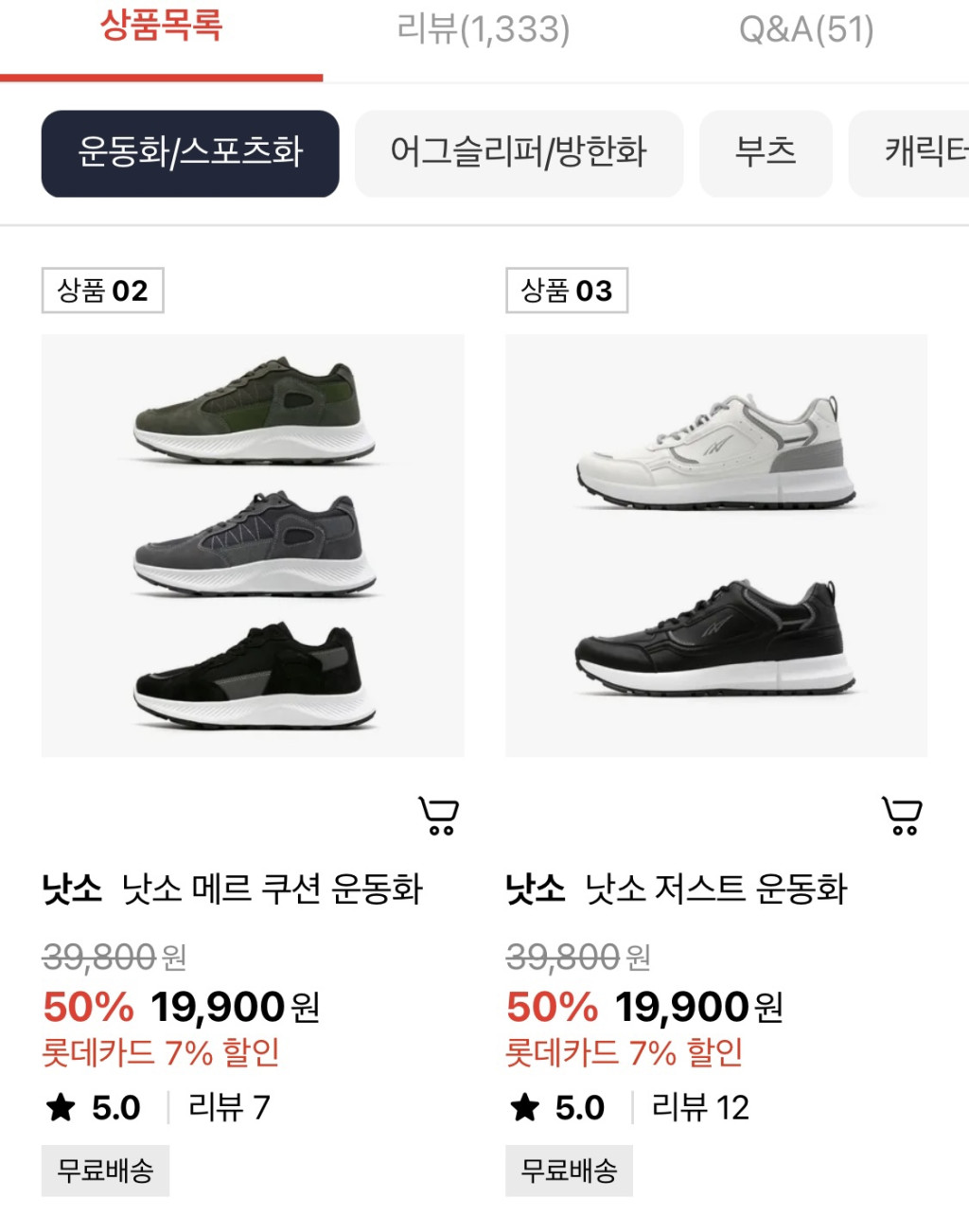Select the 상품목록 tab
Screen dimensions: 969x1232
[x=161, y=26]
